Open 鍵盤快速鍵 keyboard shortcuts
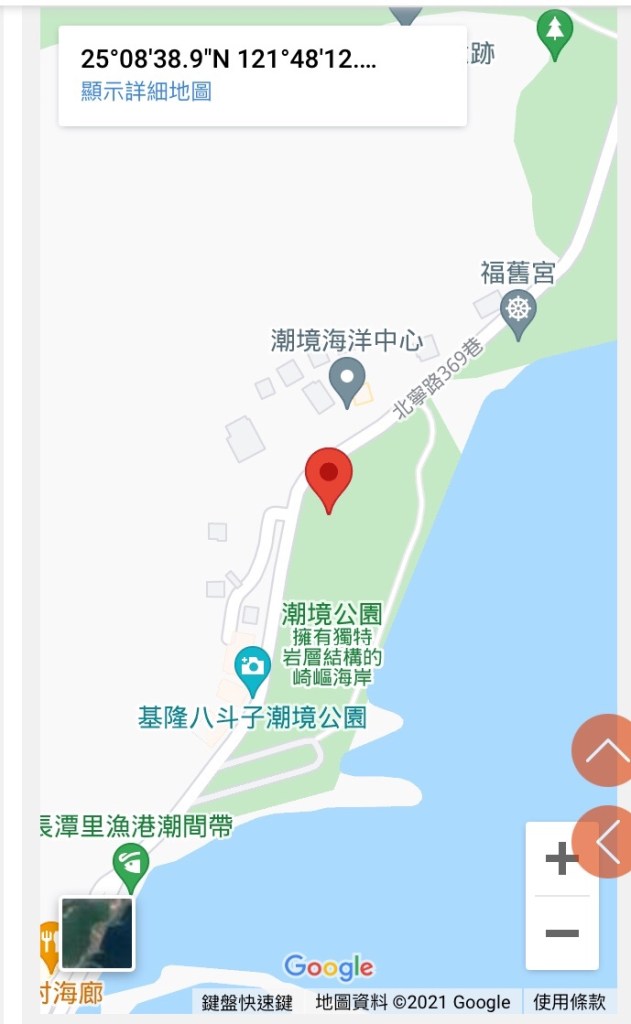Image resolution: width=631 pixels, height=1024 pixels. click(247, 1002)
